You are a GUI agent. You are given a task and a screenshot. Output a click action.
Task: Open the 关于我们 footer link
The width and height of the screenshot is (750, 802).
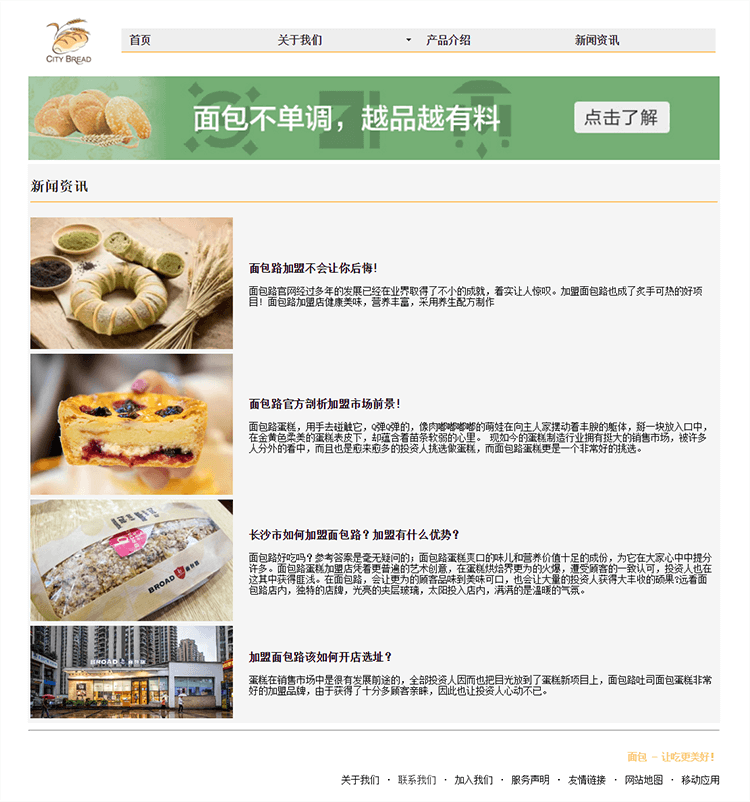point(360,780)
